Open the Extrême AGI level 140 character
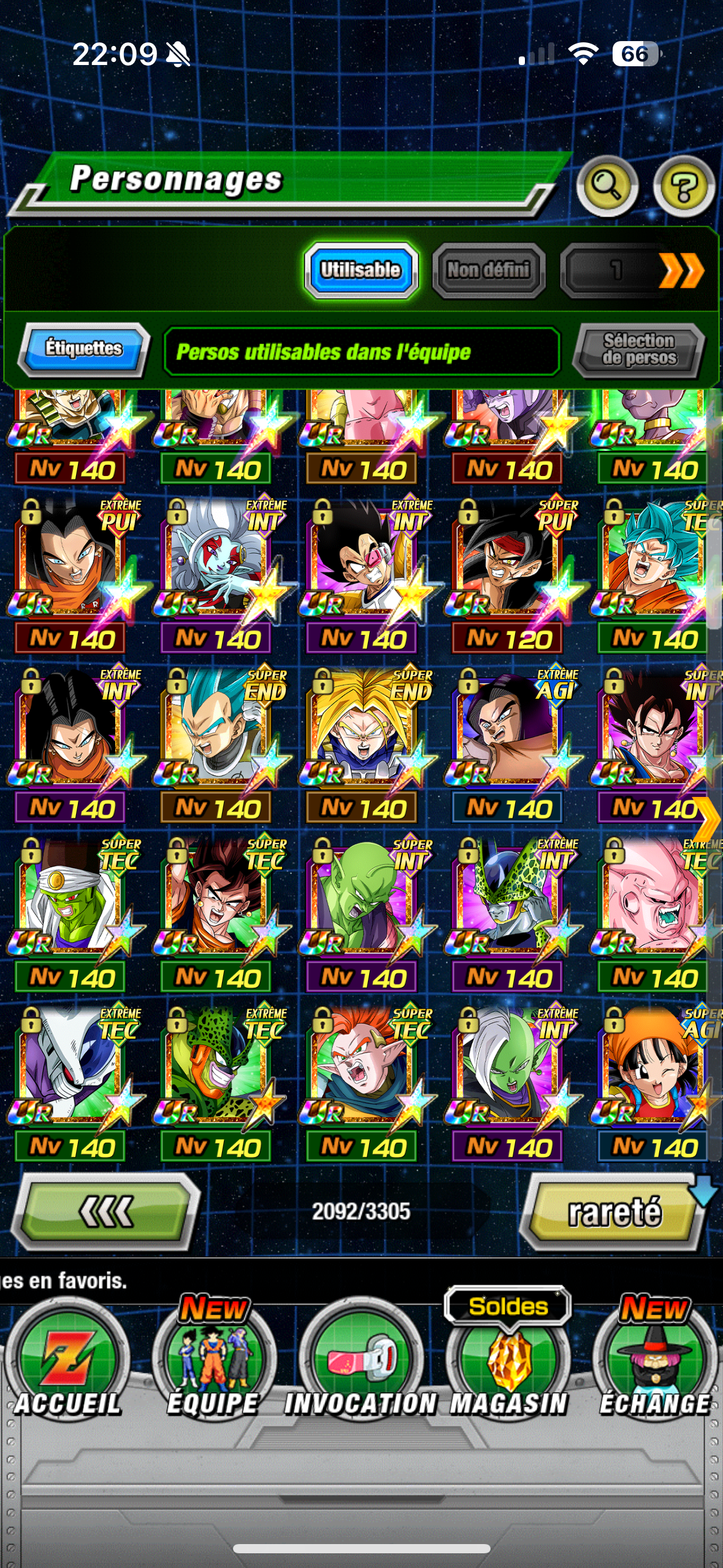723x1568 pixels. coord(509,740)
